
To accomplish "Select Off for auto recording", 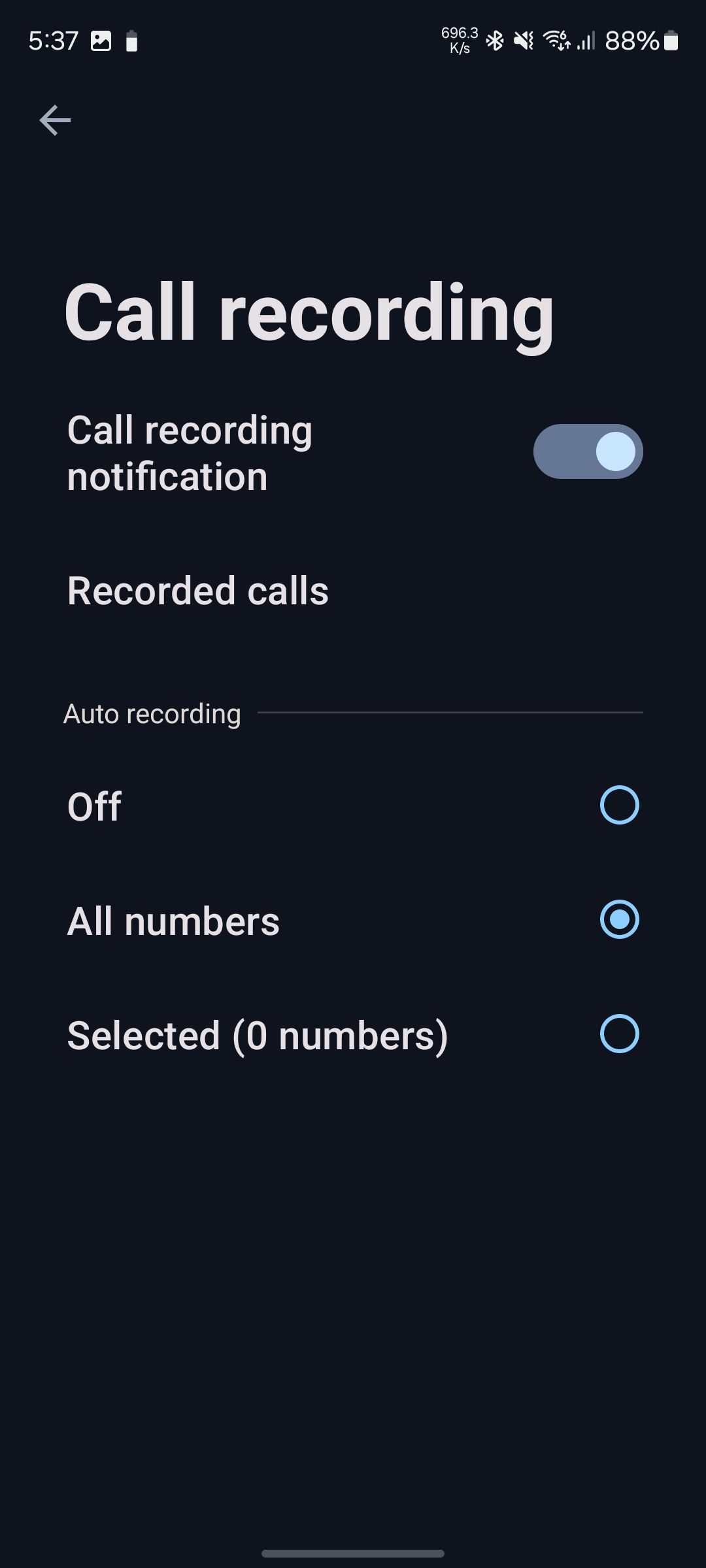I will click(x=619, y=805).
